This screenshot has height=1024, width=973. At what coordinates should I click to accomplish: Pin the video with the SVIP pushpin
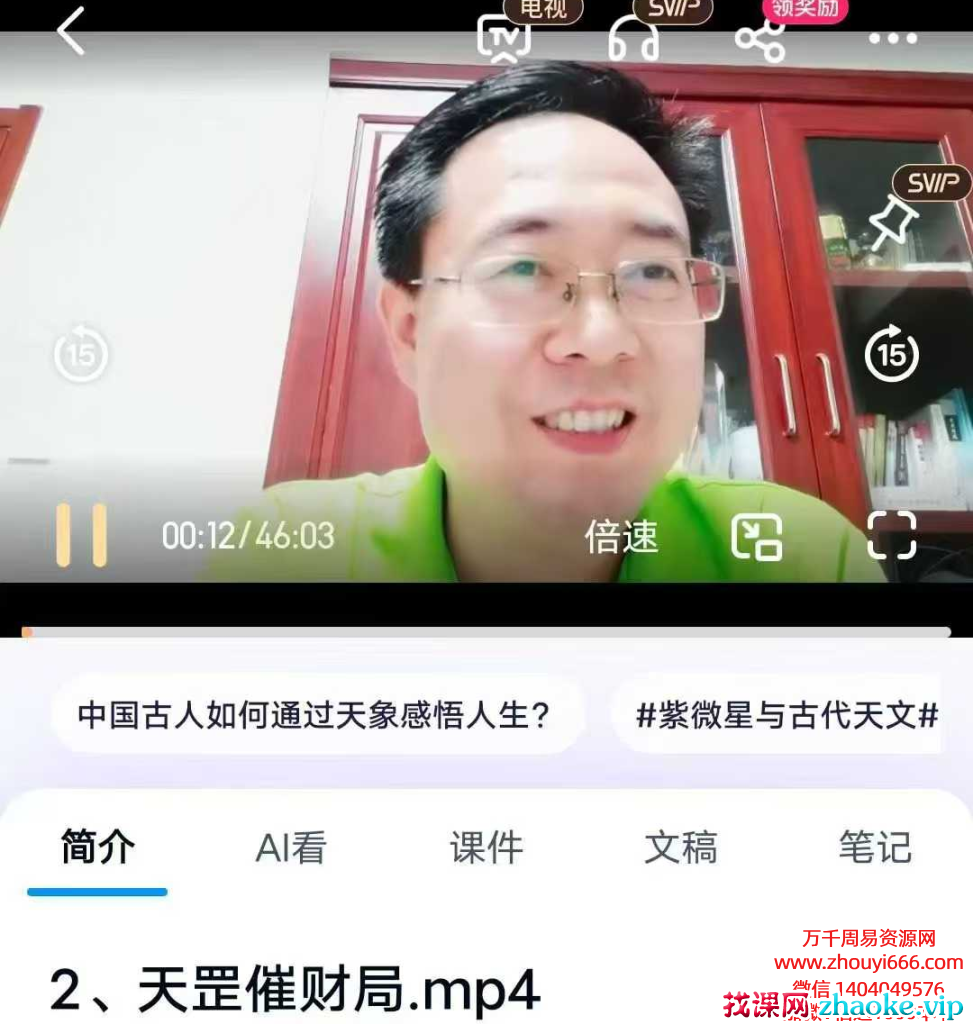pos(893,223)
